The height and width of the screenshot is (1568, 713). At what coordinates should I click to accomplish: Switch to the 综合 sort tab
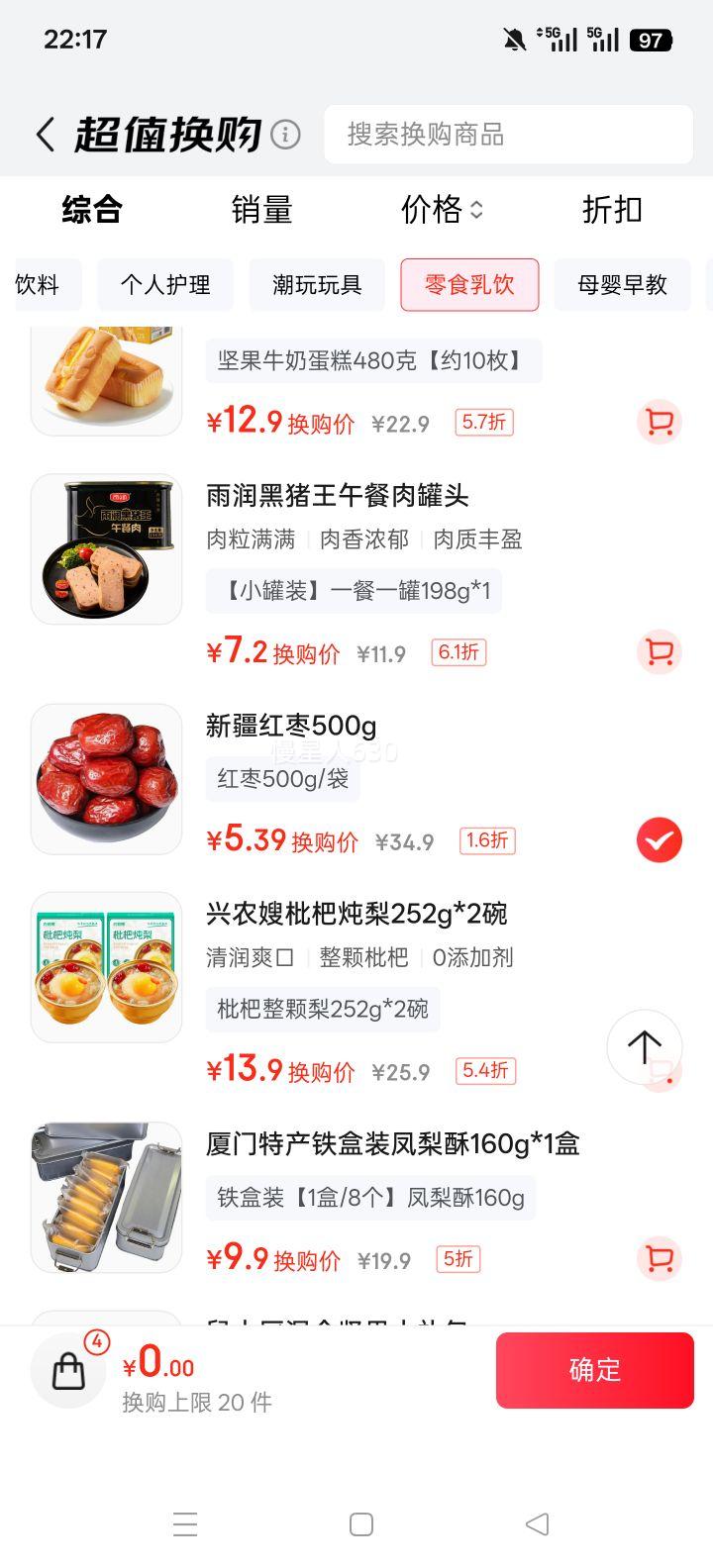click(x=92, y=210)
